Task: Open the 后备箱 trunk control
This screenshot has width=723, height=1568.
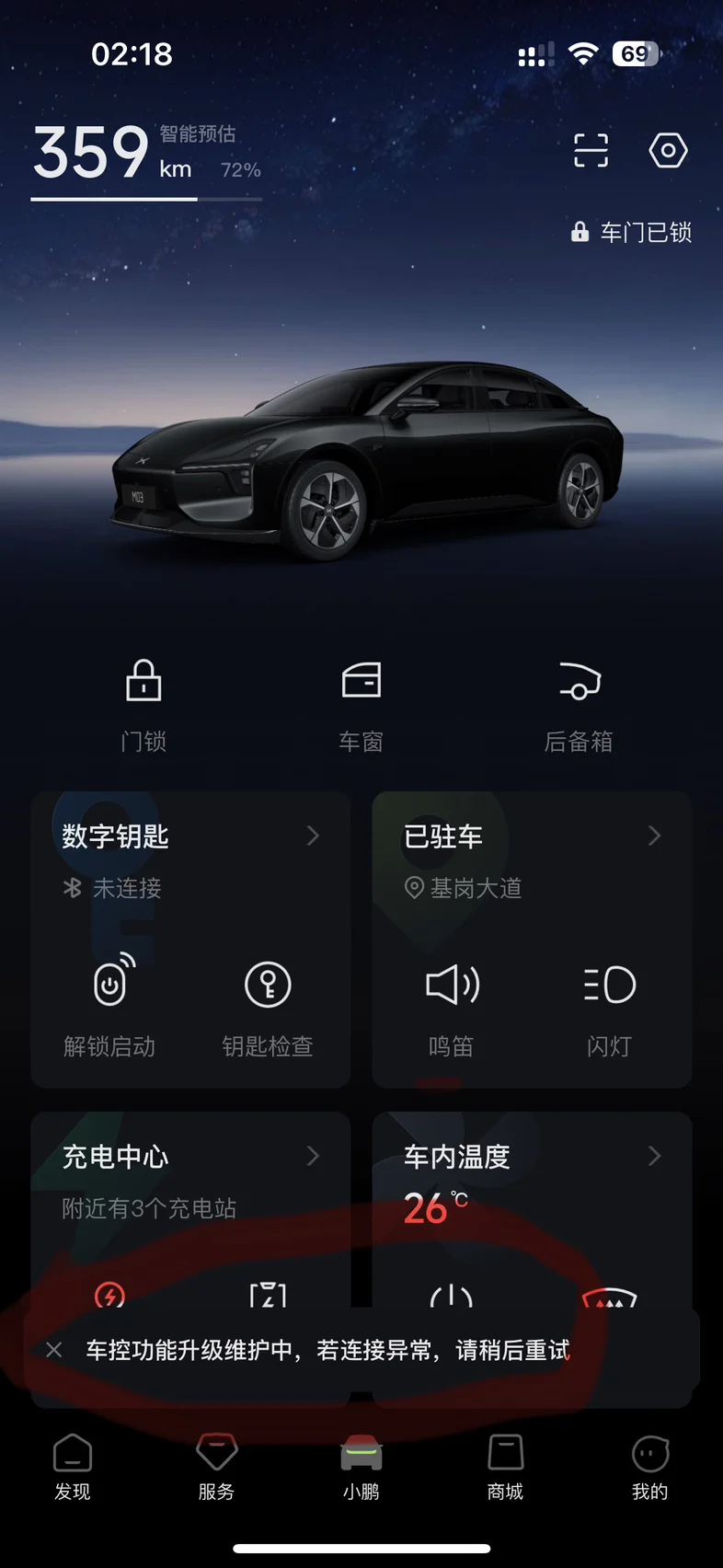Action: click(579, 706)
